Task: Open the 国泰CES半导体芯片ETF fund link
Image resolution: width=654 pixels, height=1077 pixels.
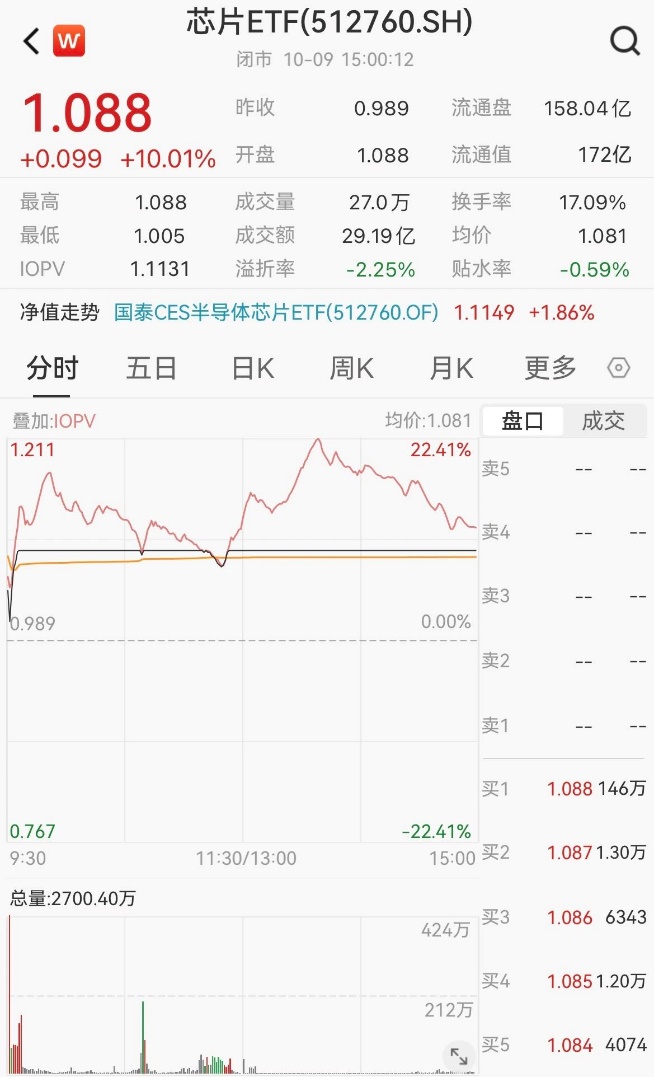Action: pyautogui.click(x=276, y=313)
